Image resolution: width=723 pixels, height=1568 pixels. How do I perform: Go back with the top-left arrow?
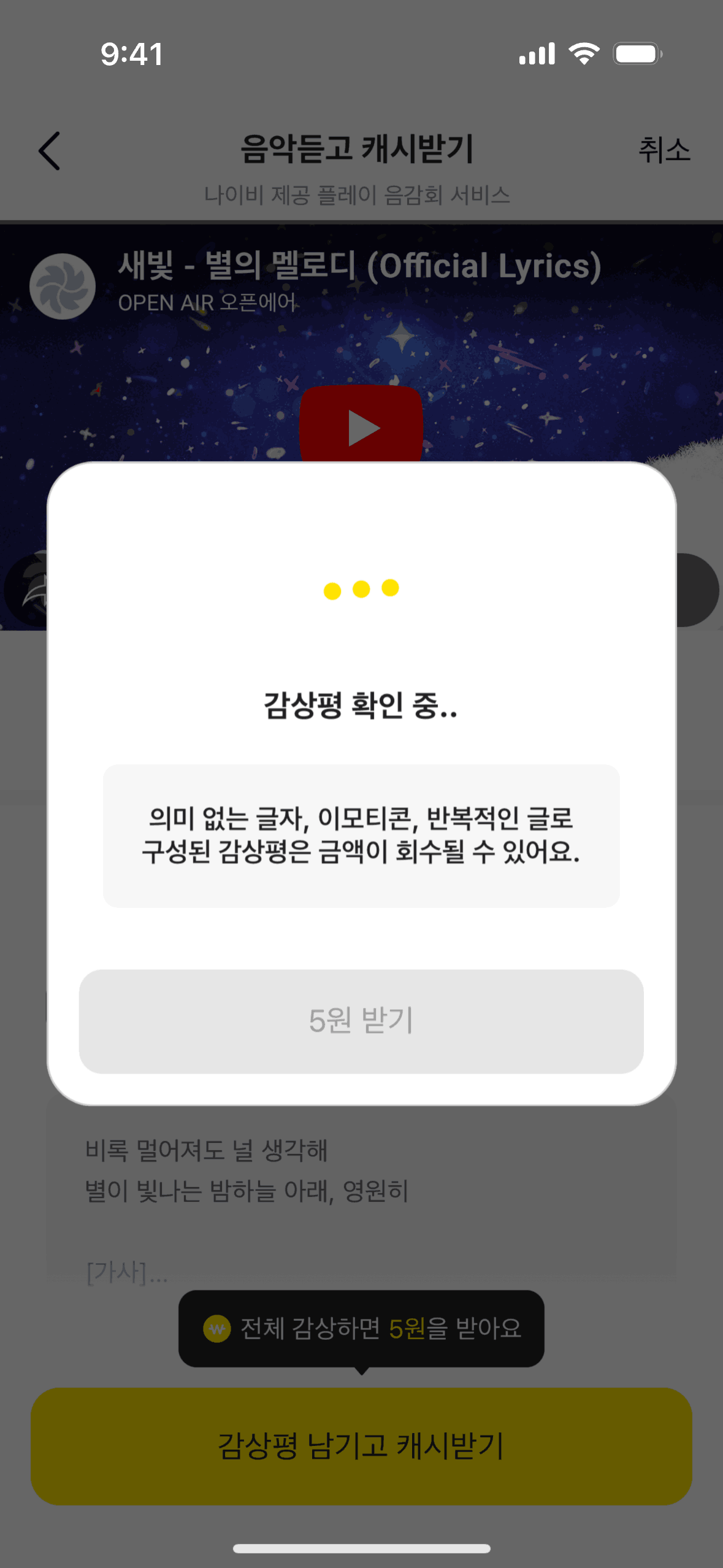coord(50,150)
